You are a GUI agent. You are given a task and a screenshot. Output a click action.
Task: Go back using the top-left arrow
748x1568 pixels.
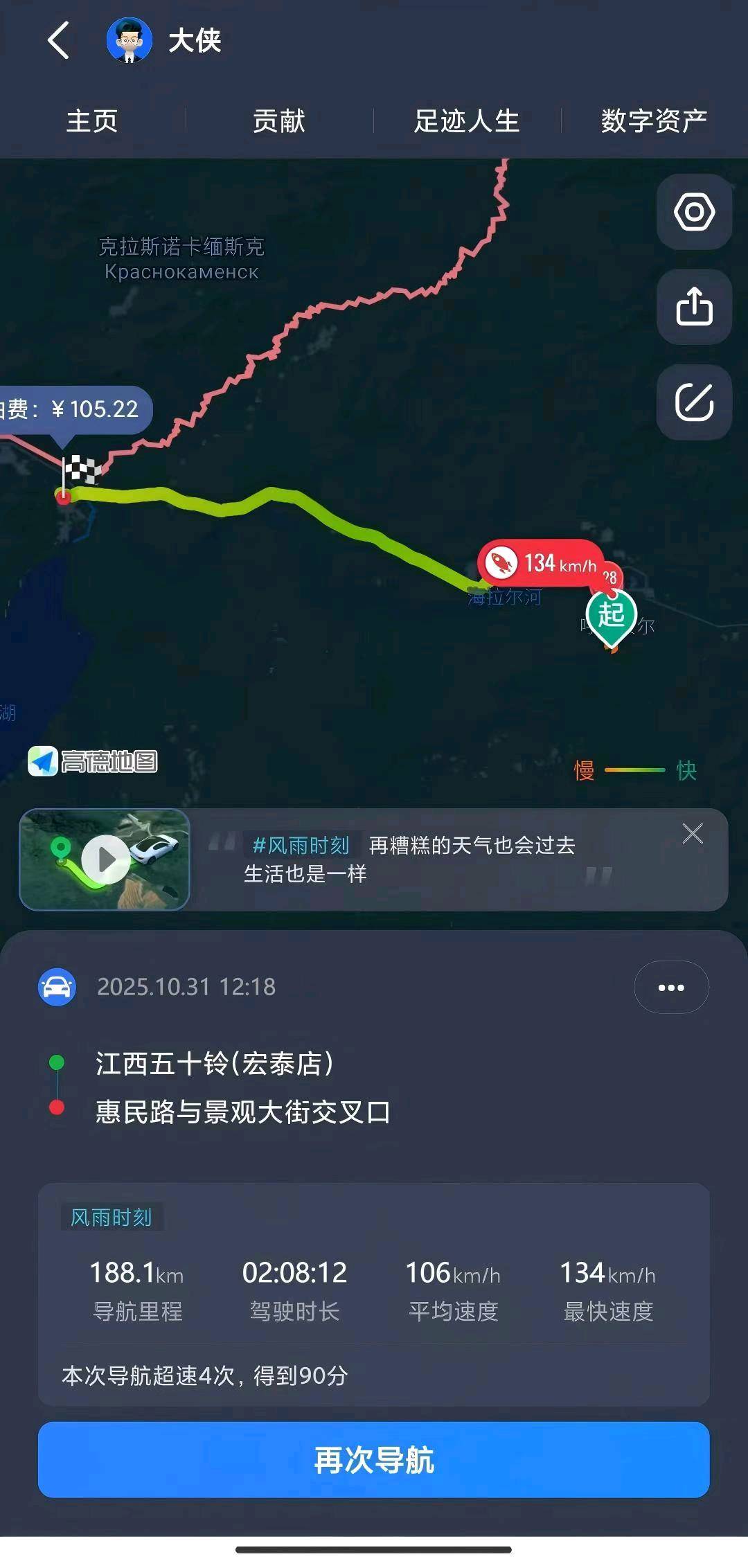pyautogui.click(x=59, y=40)
